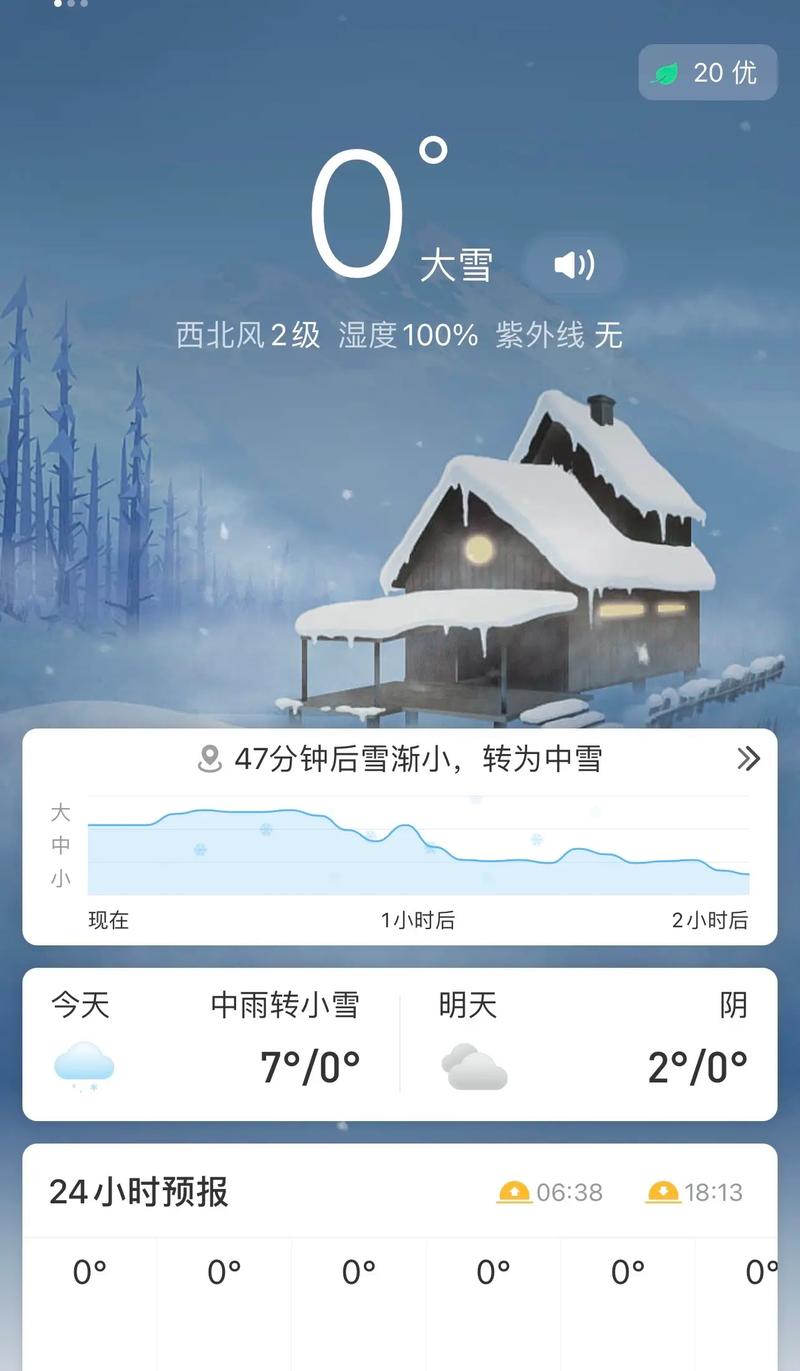Tap the voice broadcast speaker icon
Viewport: 800px width, 1371px height.
tap(570, 263)
